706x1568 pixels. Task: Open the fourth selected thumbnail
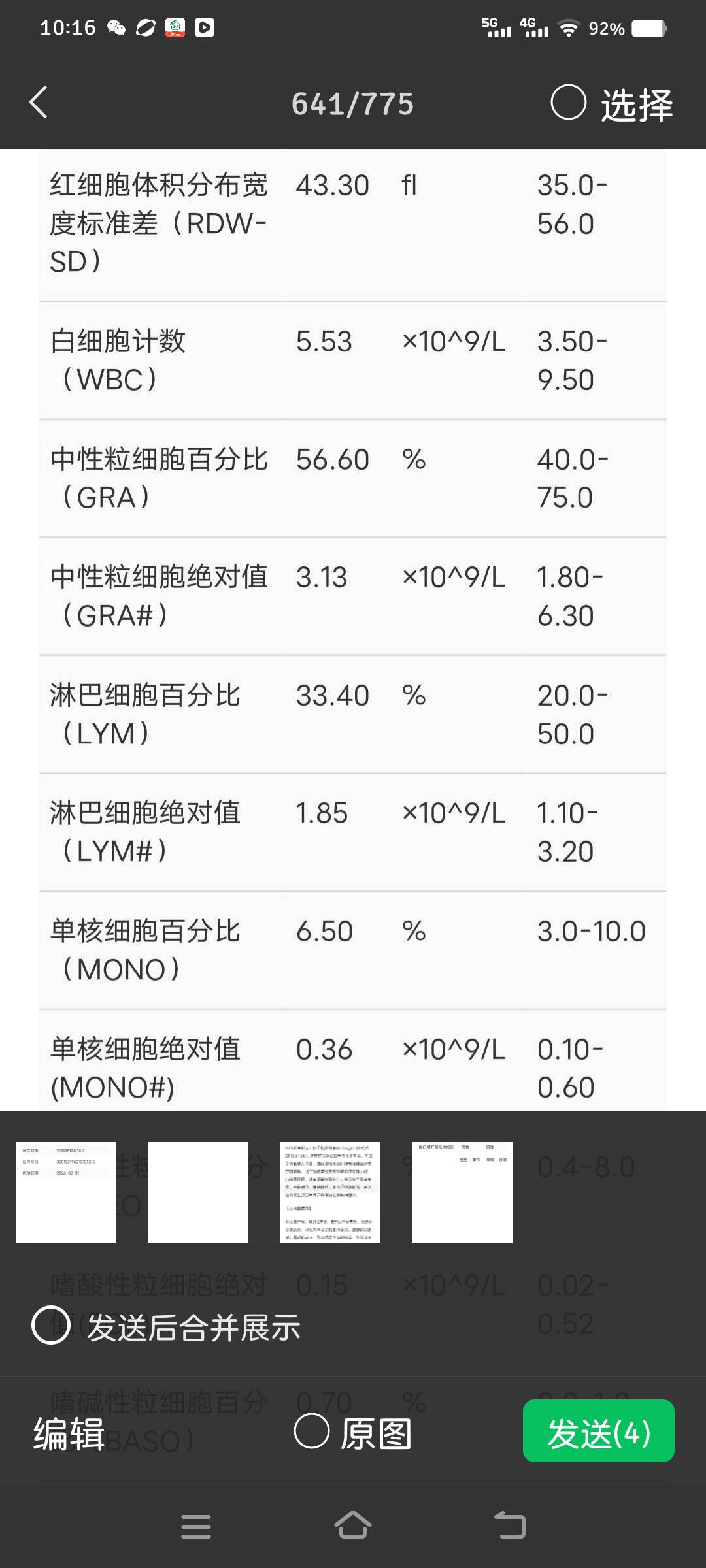click(x=462, y=1192)
